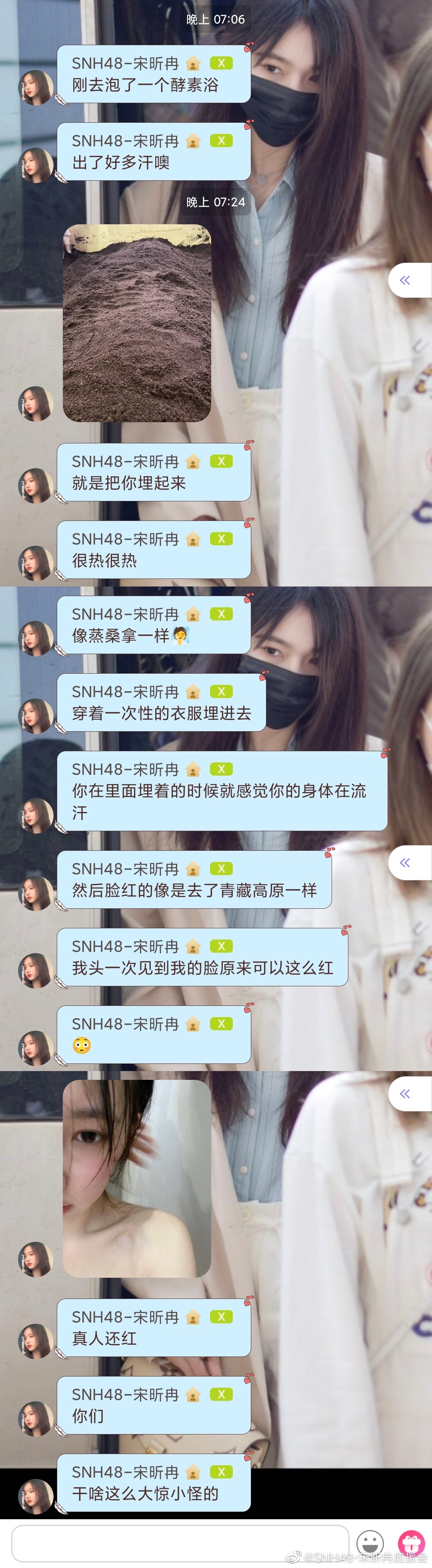This screenshot has width=432, height=1568.
Task: Open the red-faced selfie photo message
Action: click(137, 1178)
